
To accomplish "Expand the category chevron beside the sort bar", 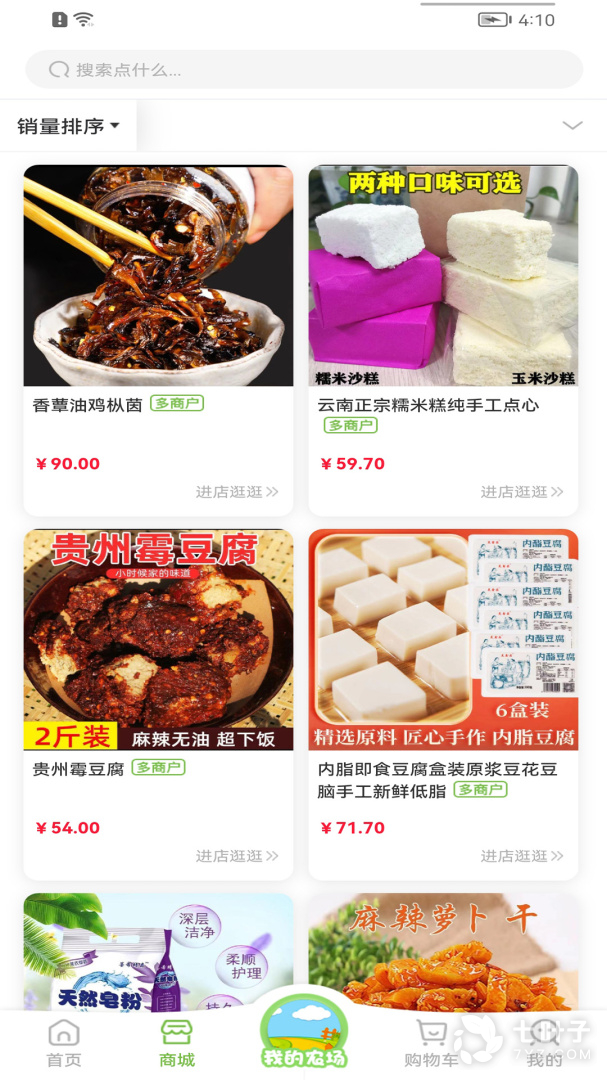I will click(572, 125).
